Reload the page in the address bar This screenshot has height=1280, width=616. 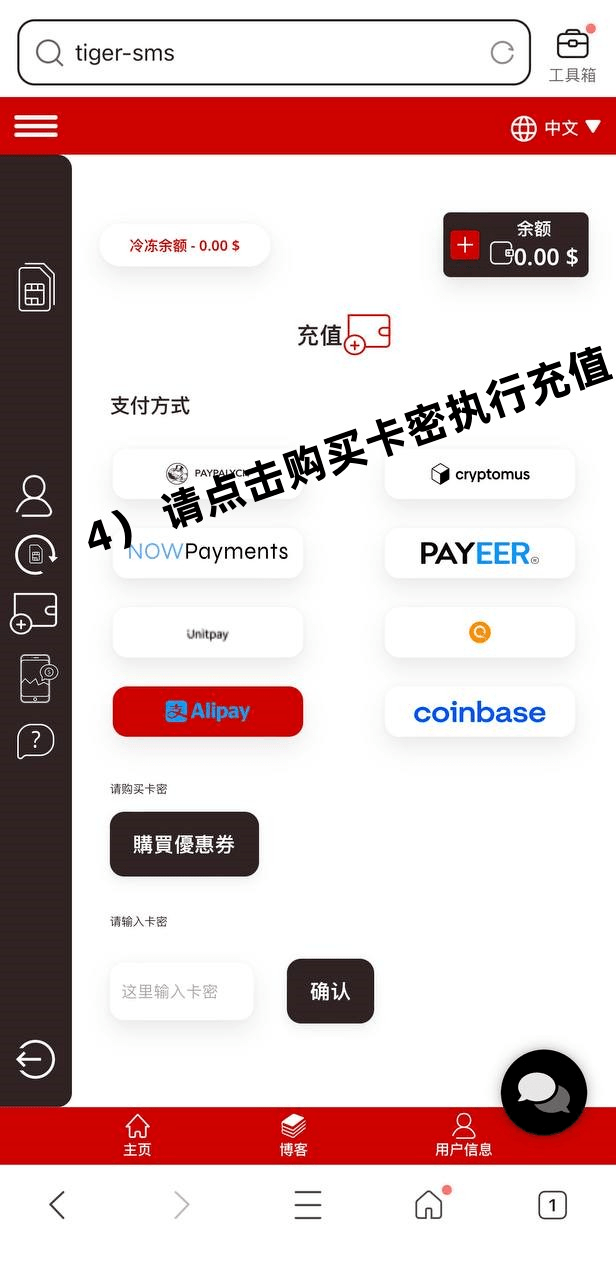click(x=502, y=53)
